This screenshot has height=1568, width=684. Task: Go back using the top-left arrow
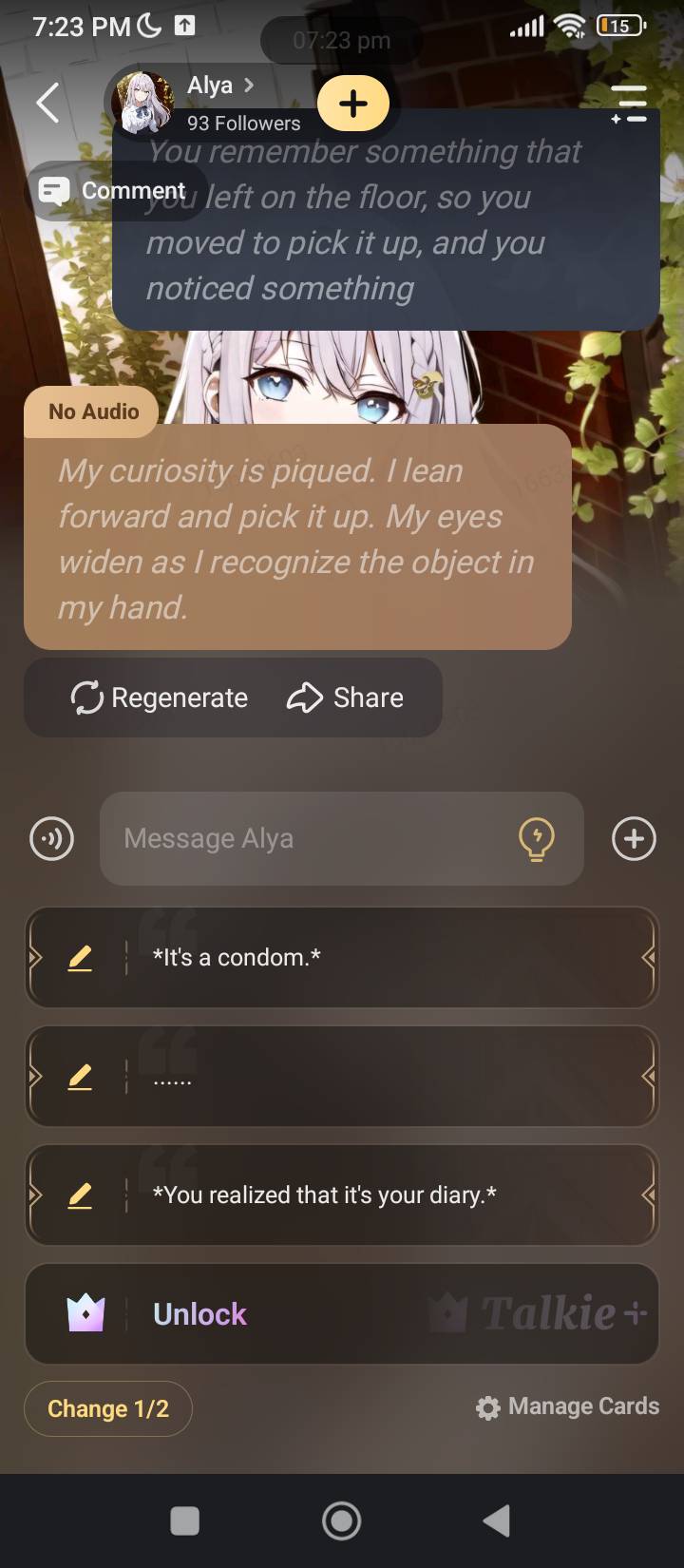coord(47,103)
